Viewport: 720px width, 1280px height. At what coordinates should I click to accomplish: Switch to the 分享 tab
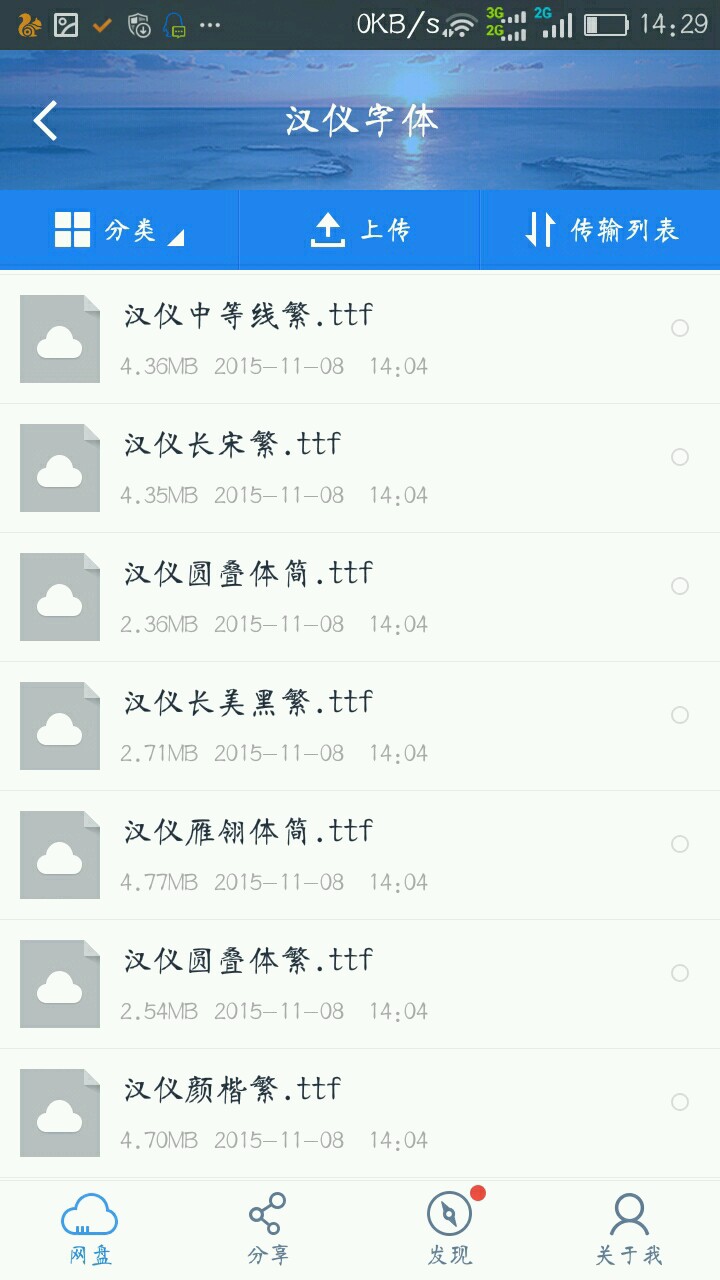268,1230
